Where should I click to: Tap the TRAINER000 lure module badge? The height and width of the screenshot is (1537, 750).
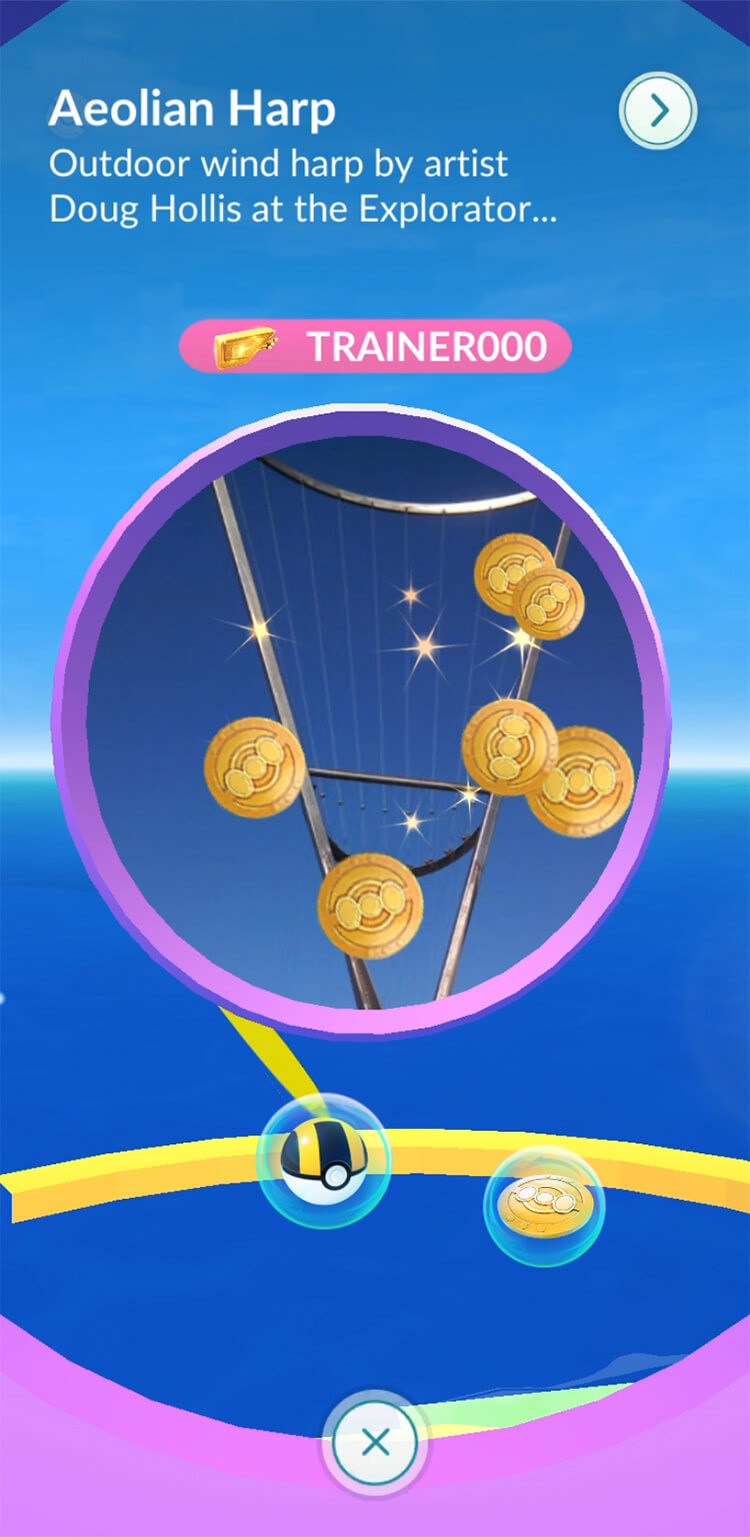click(375, 347)
